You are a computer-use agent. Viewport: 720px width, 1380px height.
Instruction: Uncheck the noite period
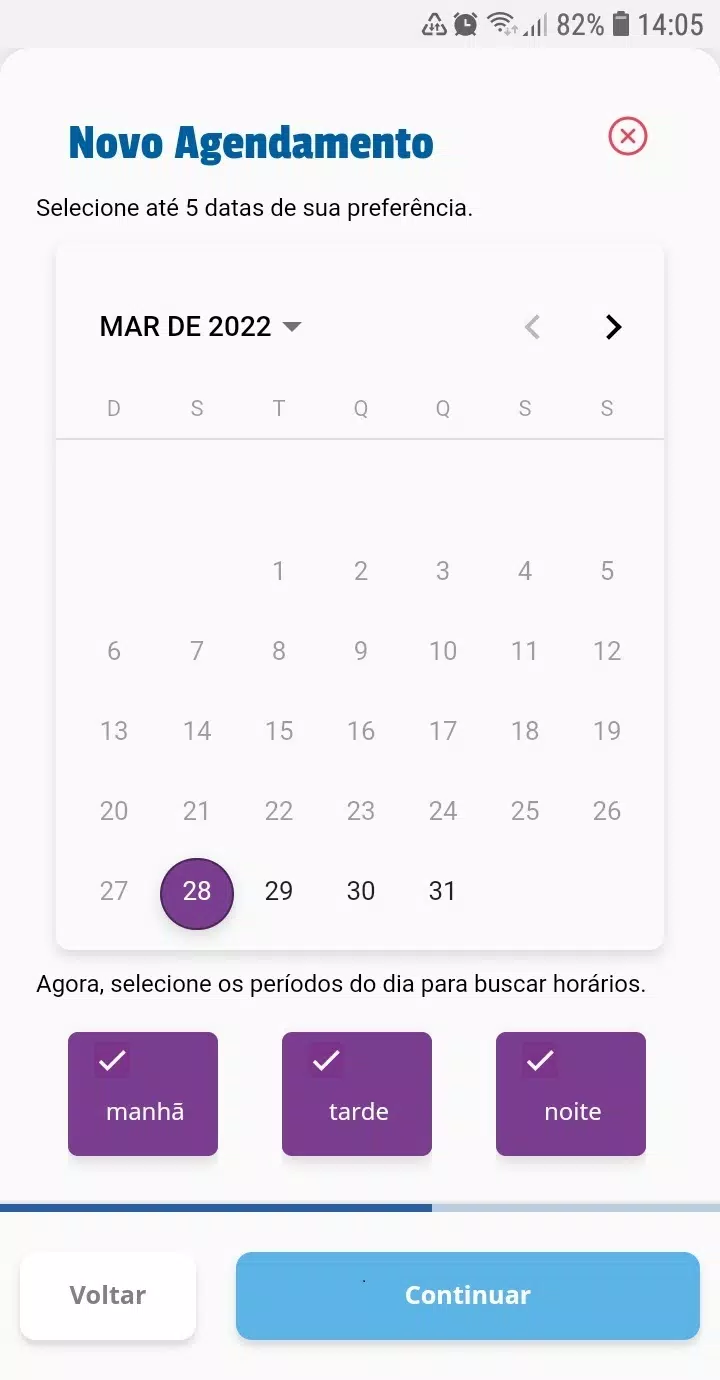[571, 1093]
